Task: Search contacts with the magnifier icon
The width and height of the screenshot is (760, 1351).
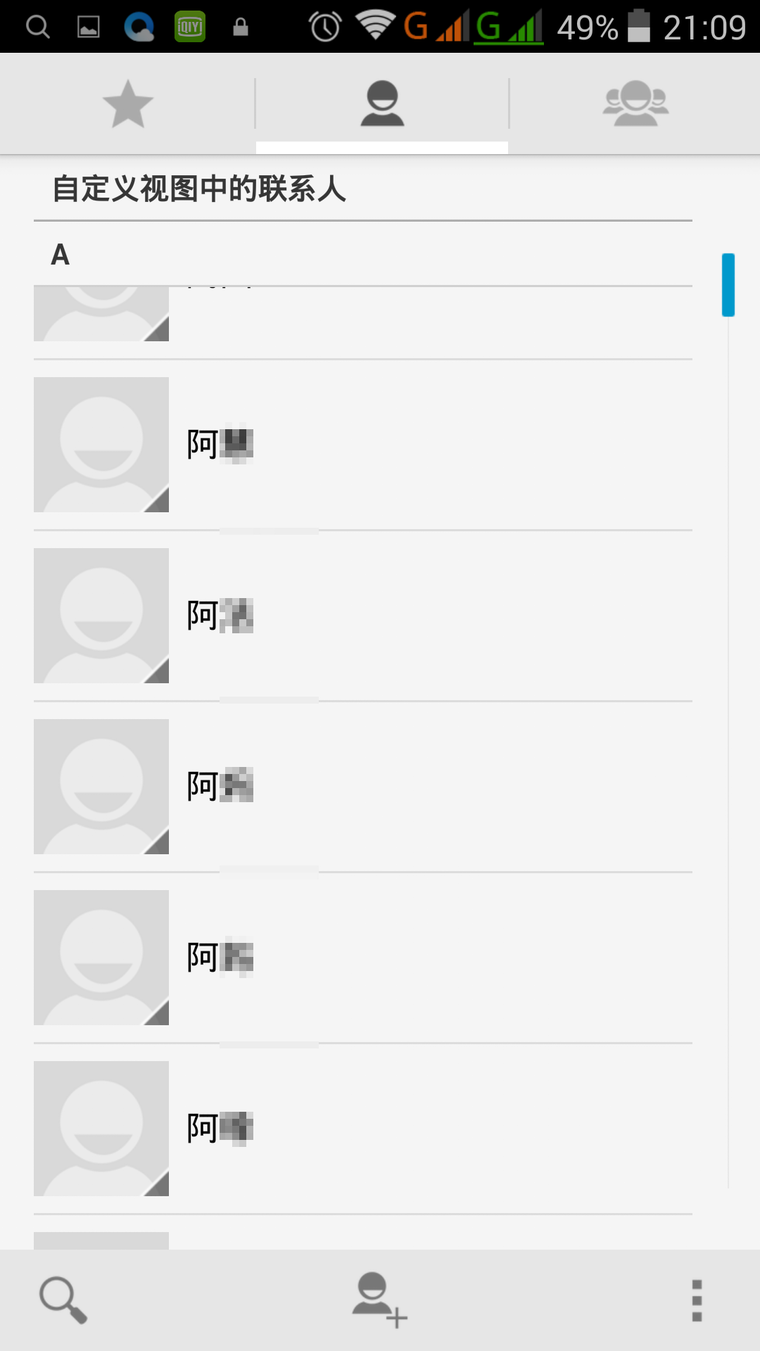Action: point(63,1300)
